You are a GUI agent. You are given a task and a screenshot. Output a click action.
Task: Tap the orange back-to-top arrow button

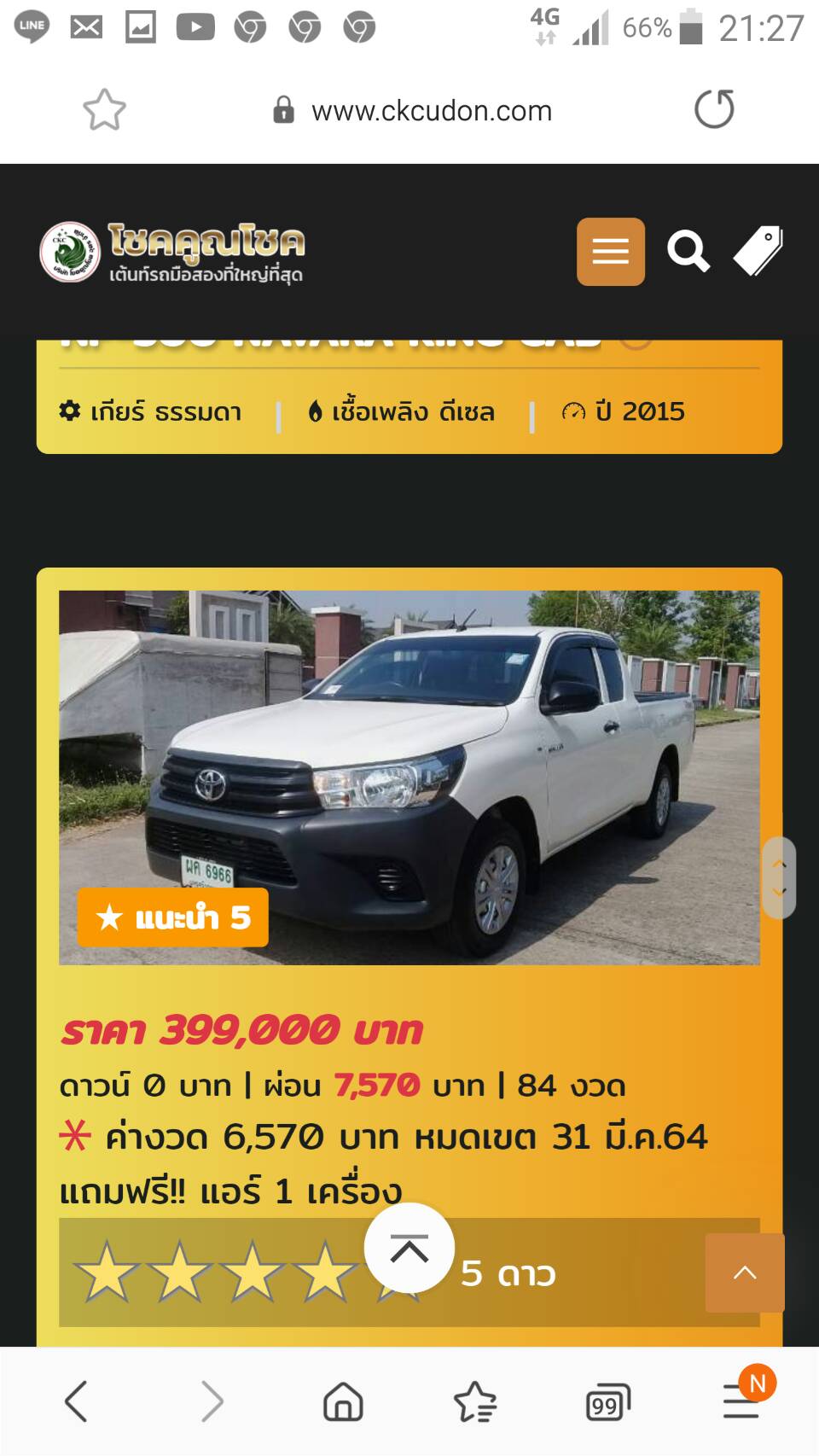745,1273
